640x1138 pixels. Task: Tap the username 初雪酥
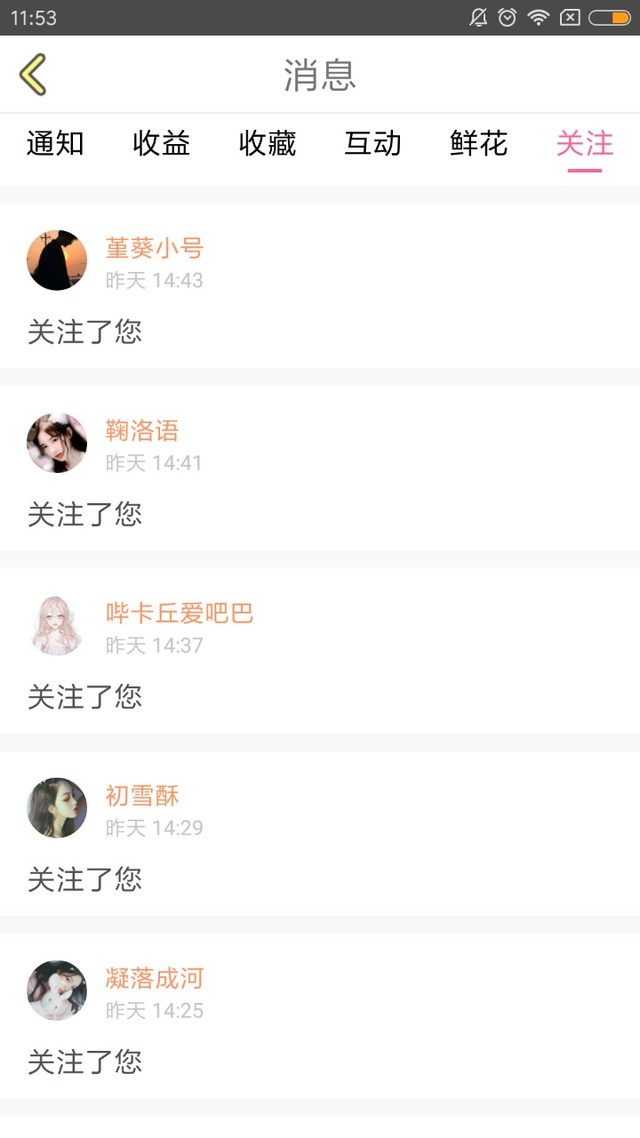tap(142, 796)
